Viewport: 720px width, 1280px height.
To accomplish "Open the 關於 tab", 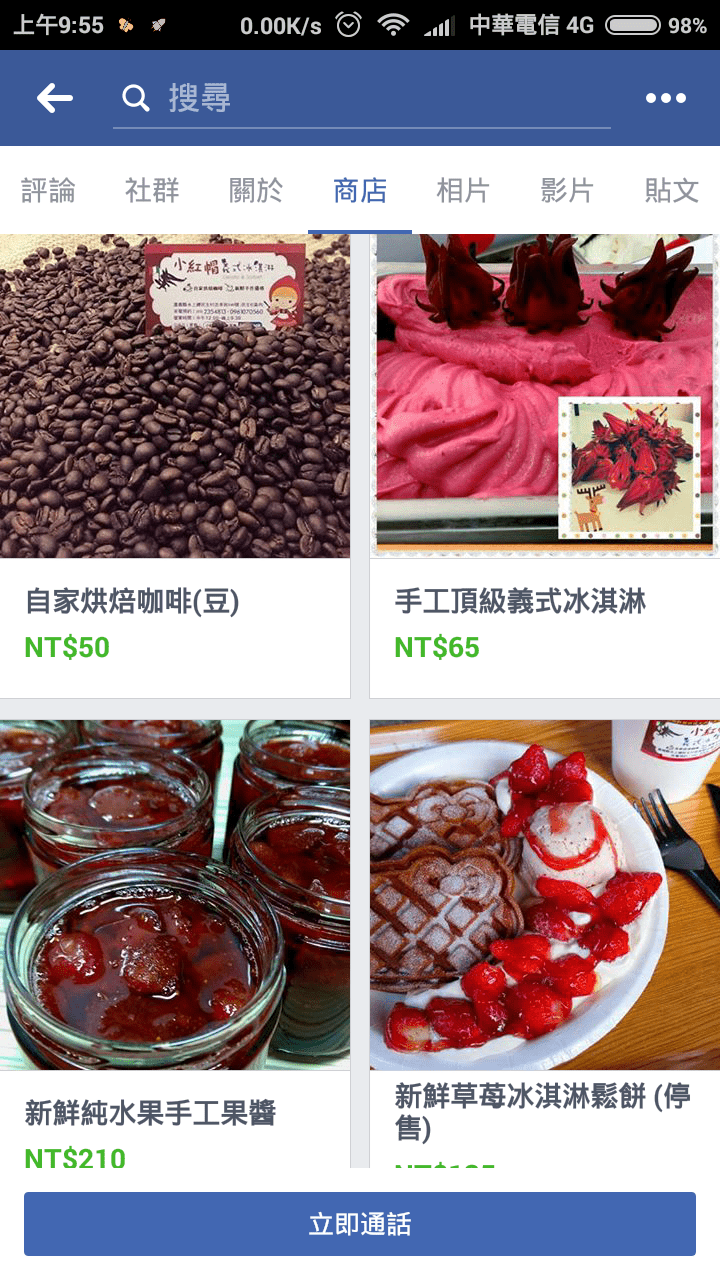I will pyautogui.click(x=256, y=190).
